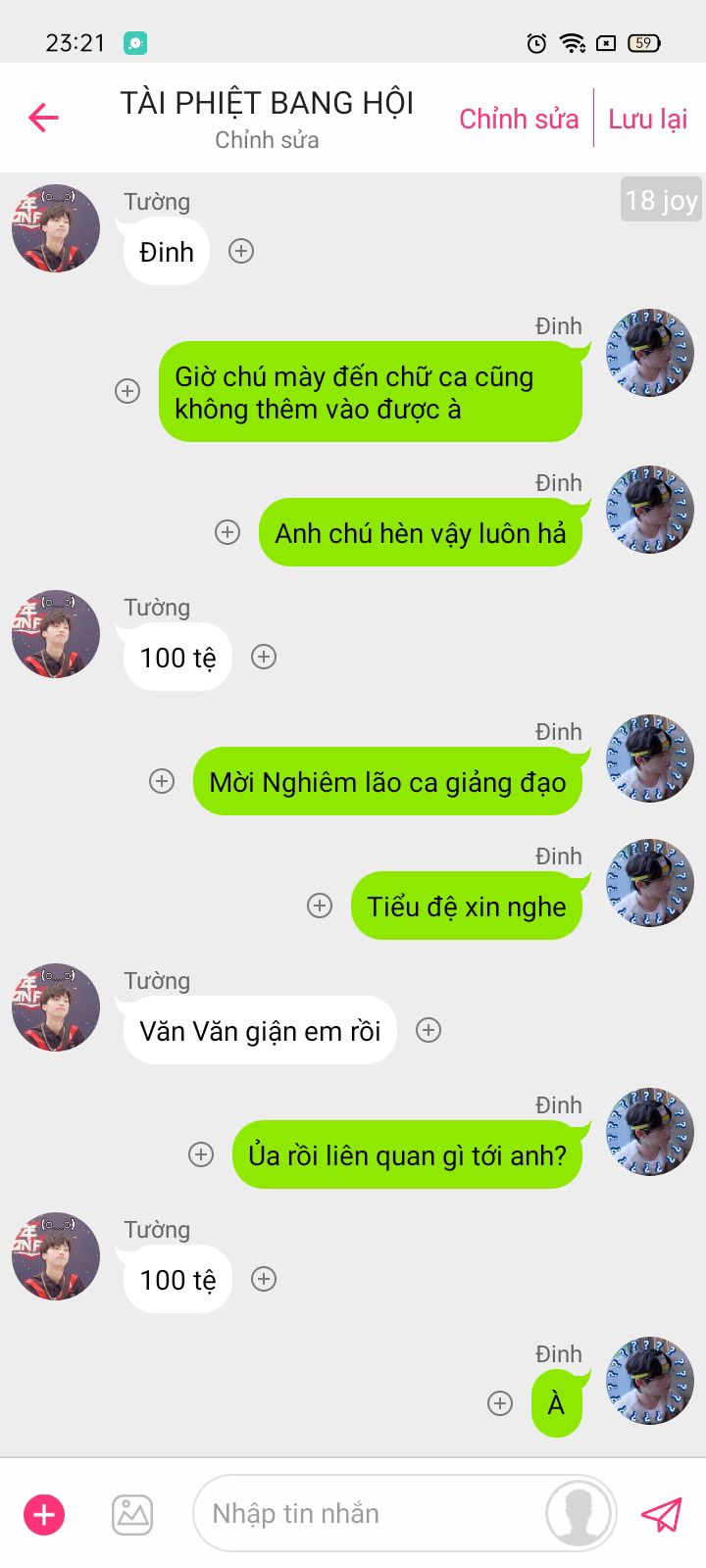This screenshot has width=706, height=1568.
Task: Tap plus next to 'Anh chú hèn vậy' message
Action: click(x=227, y=532)
